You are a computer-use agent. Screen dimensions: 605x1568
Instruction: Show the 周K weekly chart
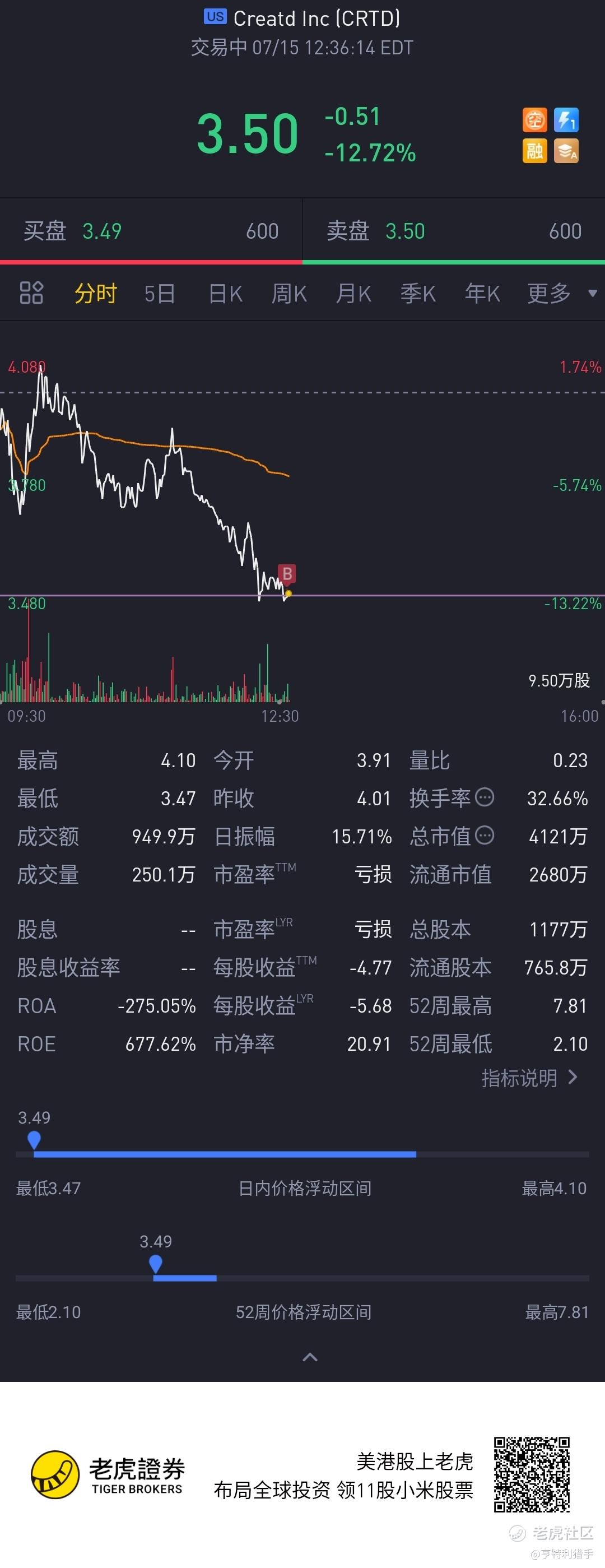coord(289,294)
